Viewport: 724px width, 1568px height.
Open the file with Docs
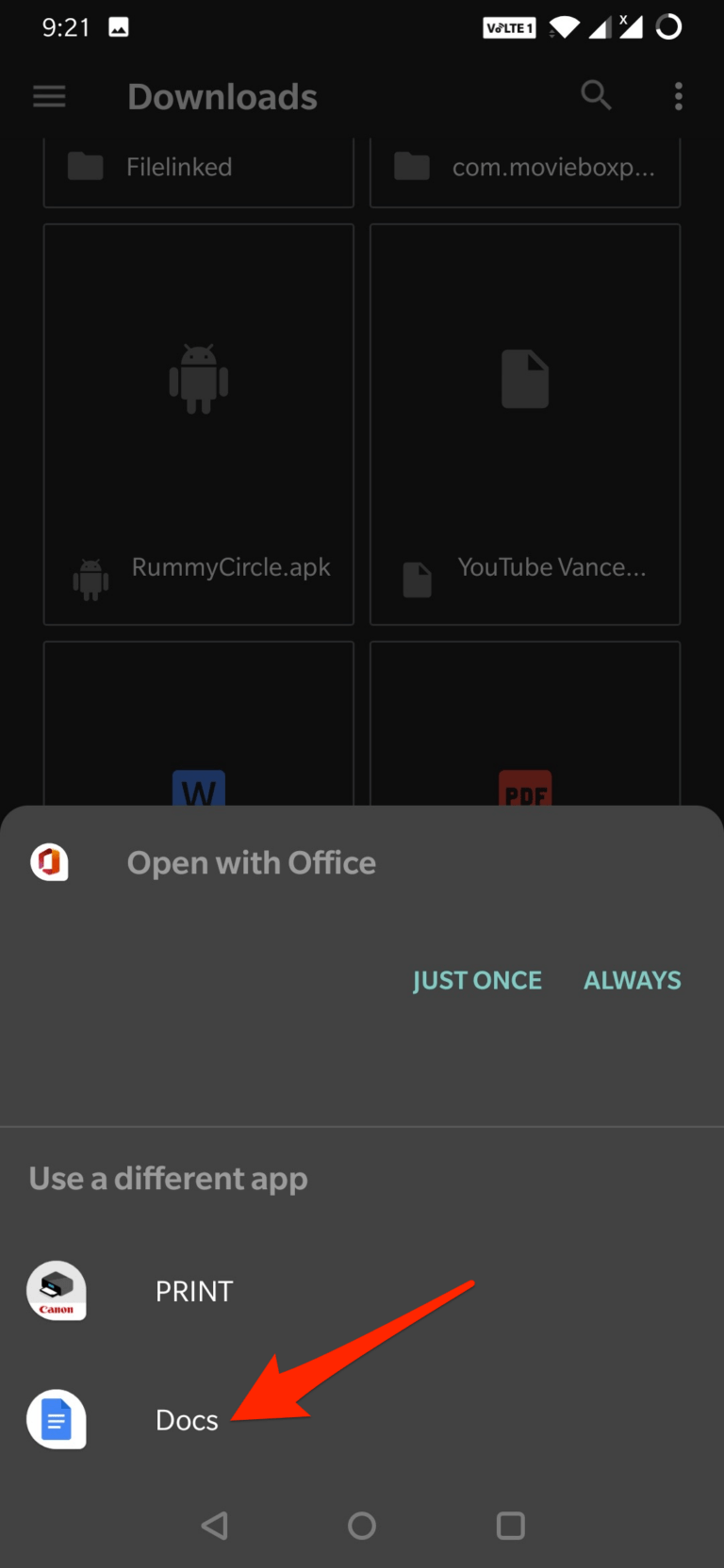tap(362, 1419)
